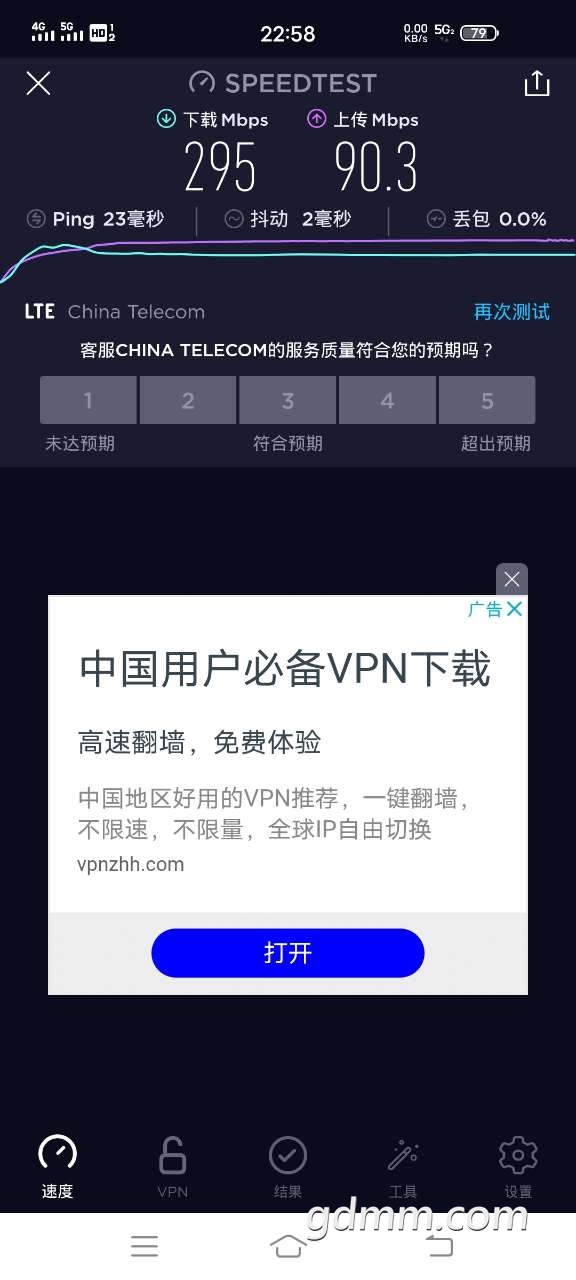Share the speed test result

(537, 83)
